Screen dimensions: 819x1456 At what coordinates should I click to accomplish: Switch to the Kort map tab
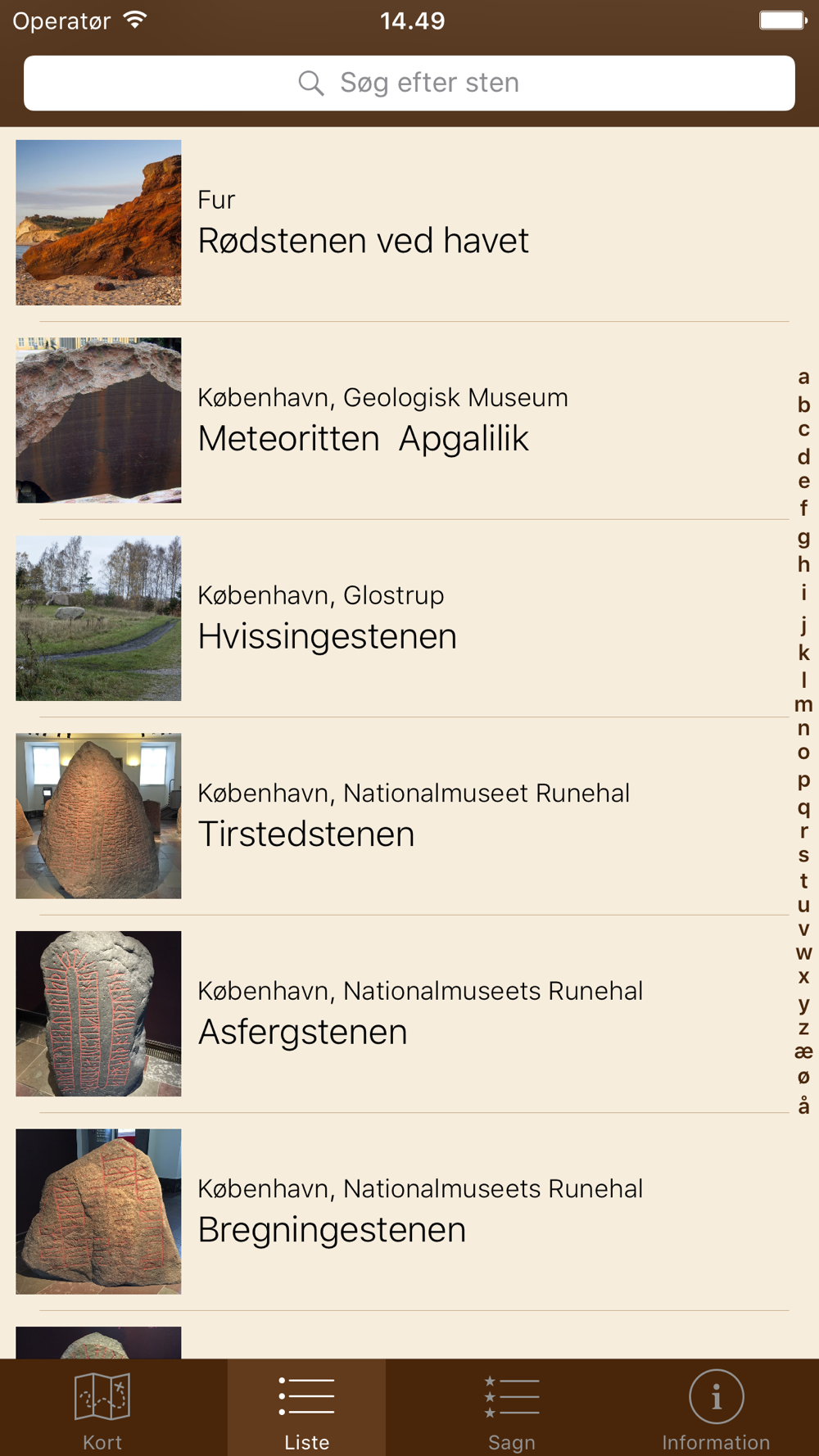(x=102, y=1409)
